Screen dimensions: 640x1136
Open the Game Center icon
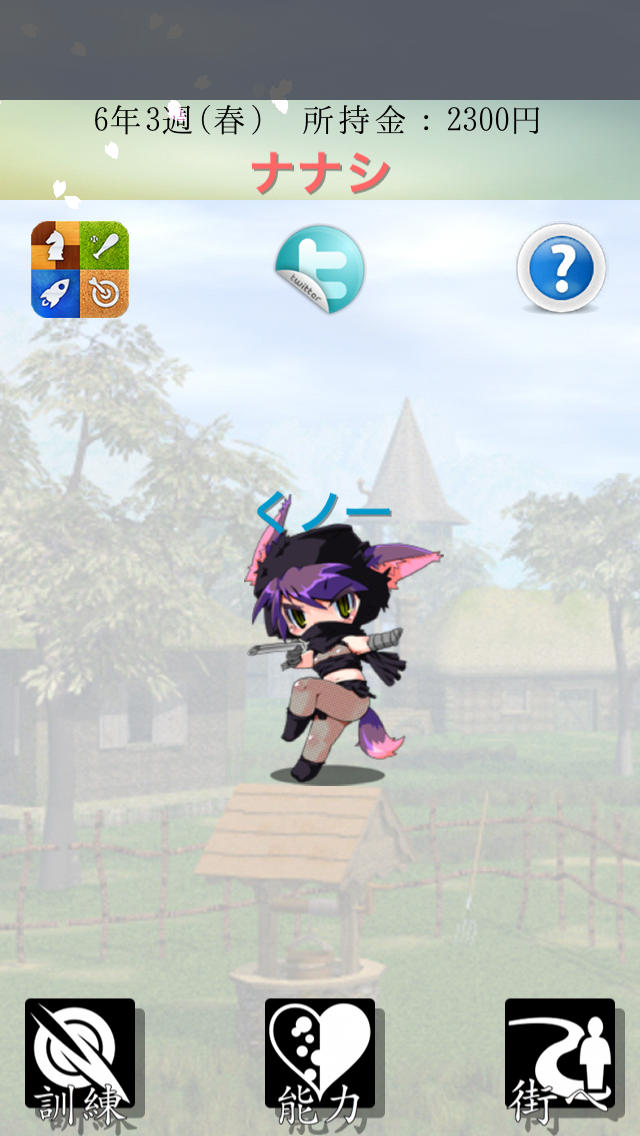click(80, 269)
